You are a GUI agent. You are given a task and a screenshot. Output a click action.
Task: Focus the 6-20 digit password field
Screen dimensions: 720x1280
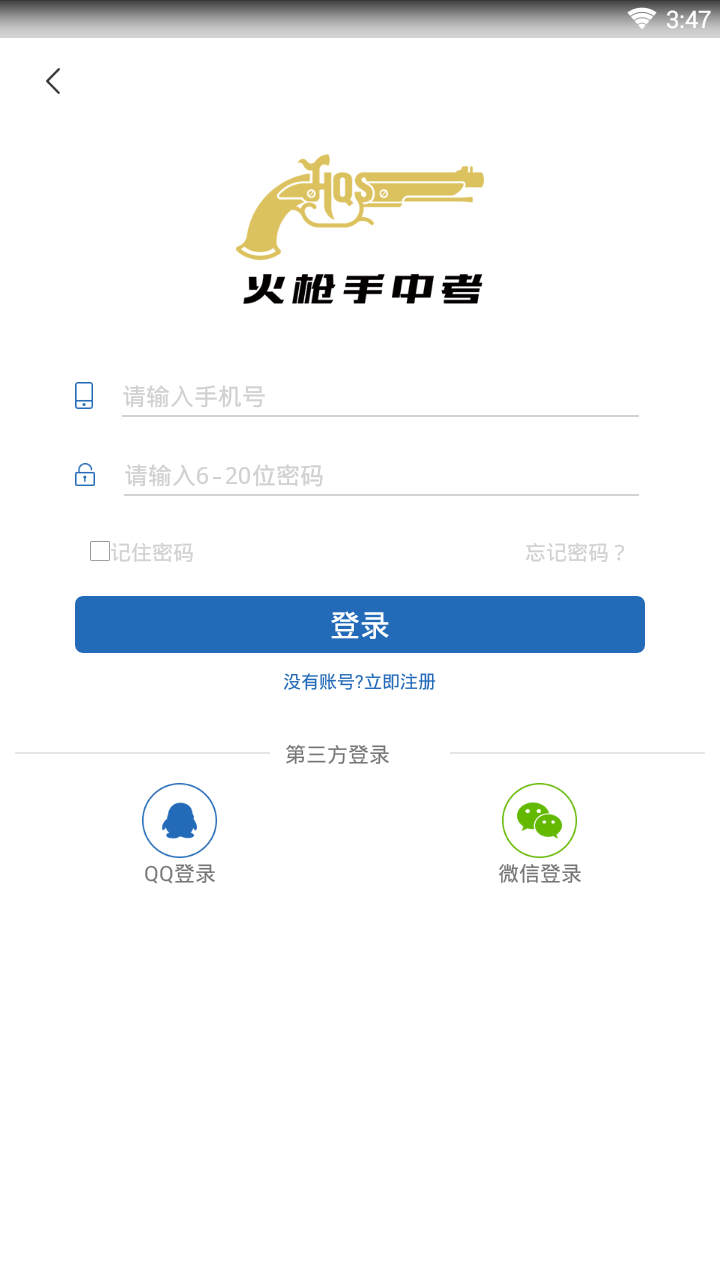point(380,476)
